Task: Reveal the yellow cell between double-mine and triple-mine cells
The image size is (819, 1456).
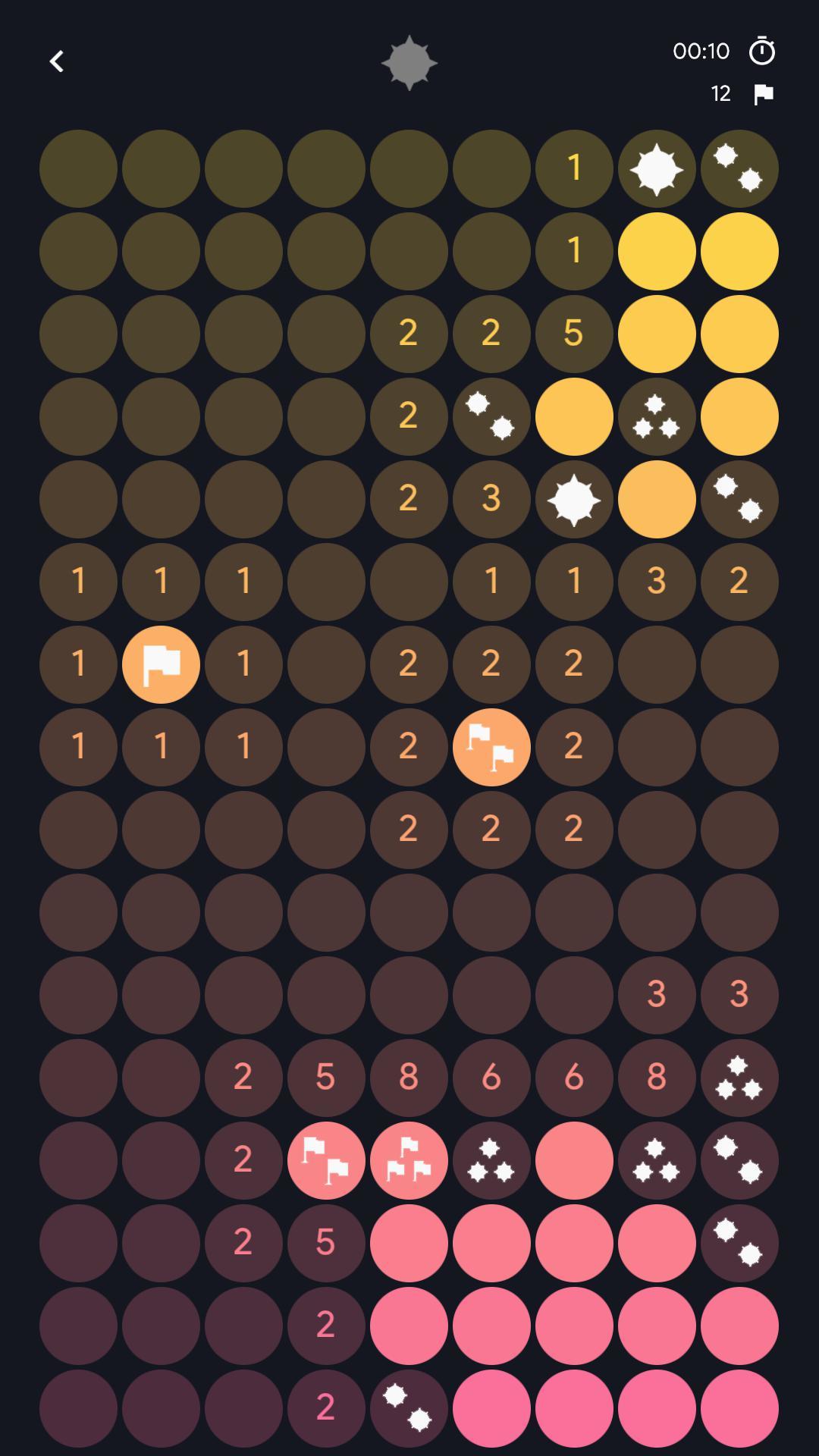Action: [x=574, y=416]
